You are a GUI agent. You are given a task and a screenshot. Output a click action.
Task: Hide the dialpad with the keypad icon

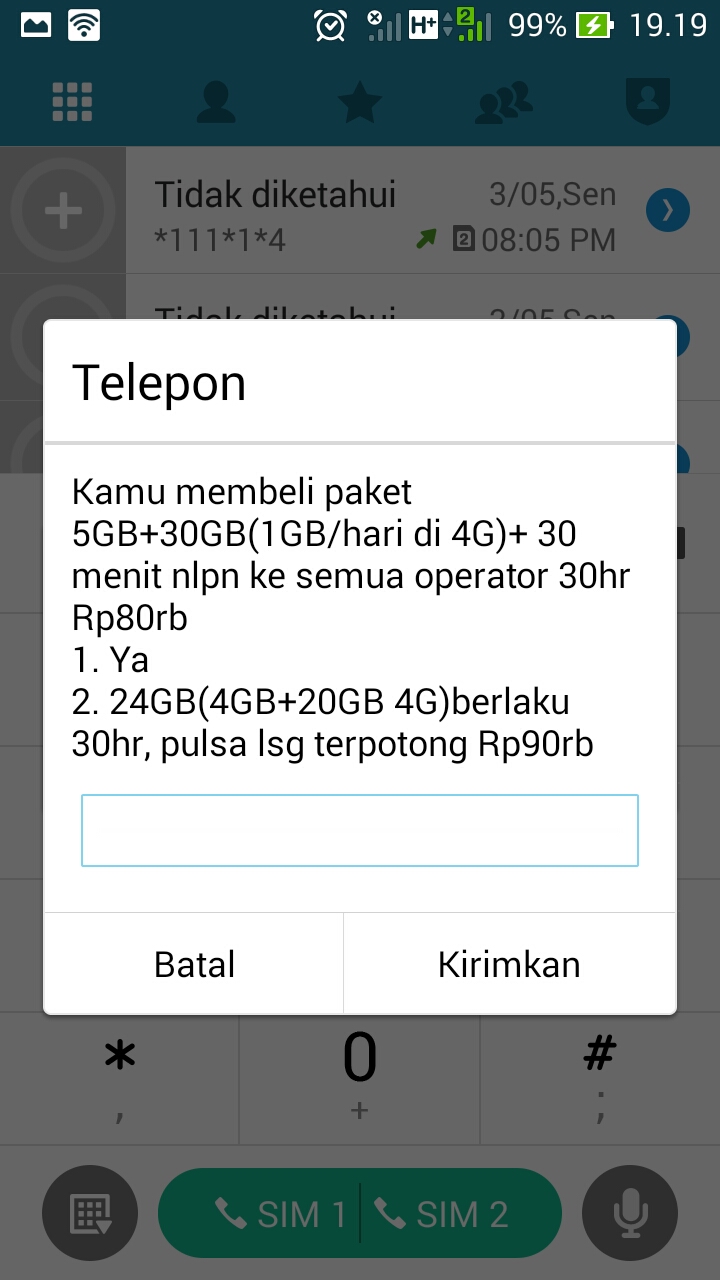pyautogui.click(x=90, y=1212)
